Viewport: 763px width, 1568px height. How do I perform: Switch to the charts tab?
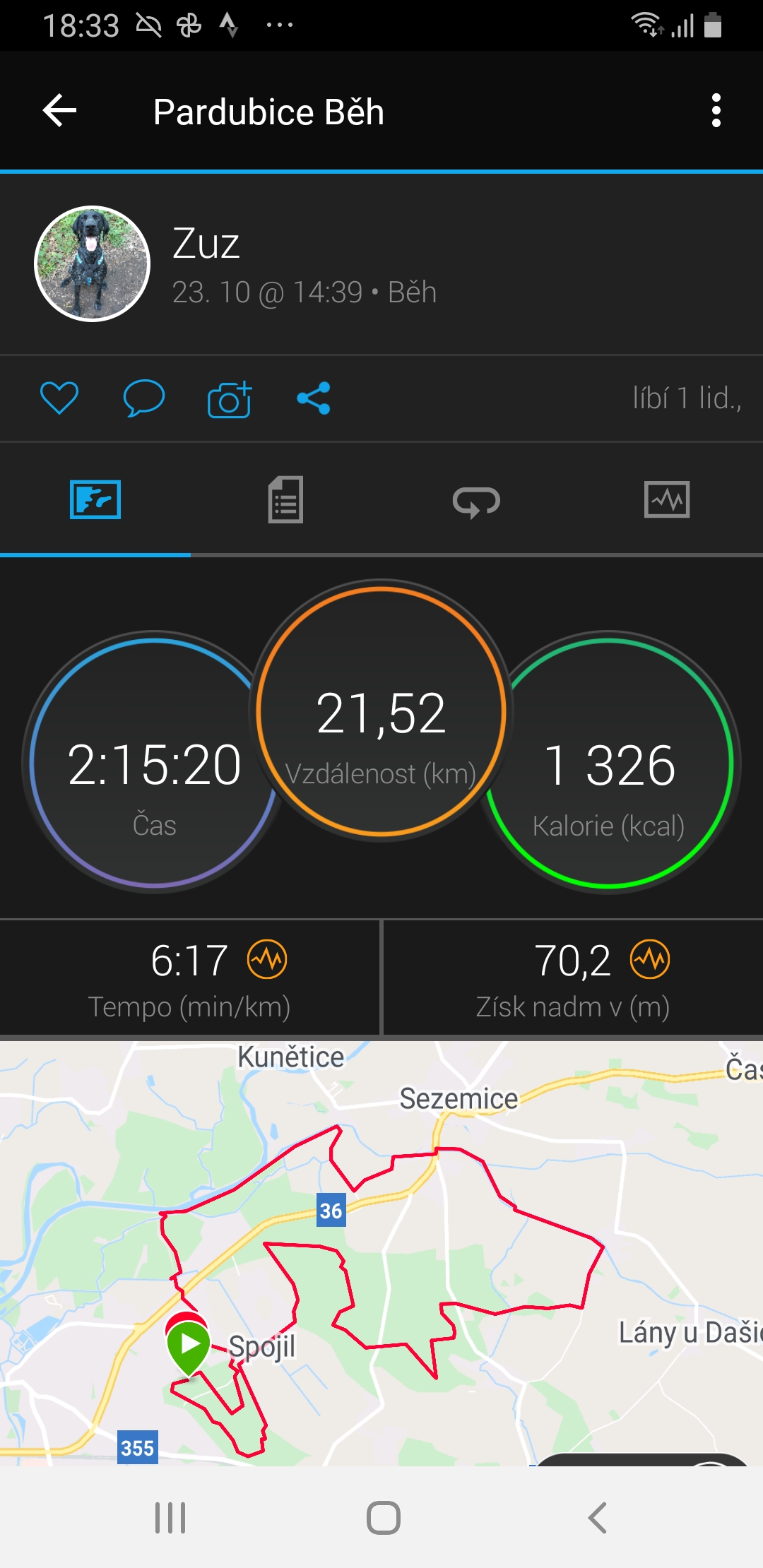(x=667, y=500)
